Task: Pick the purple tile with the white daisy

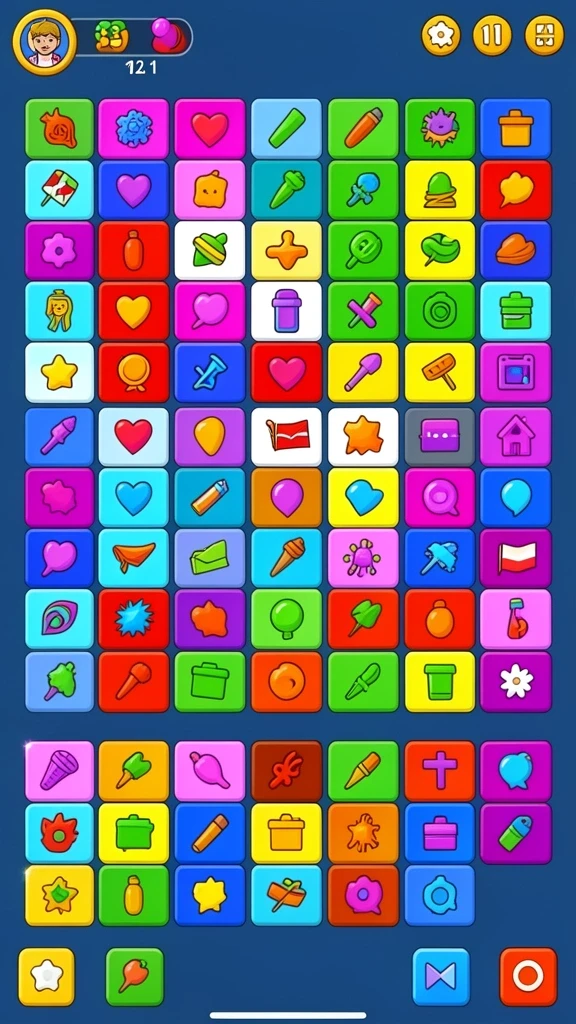Action: click(x=516, y=682)
